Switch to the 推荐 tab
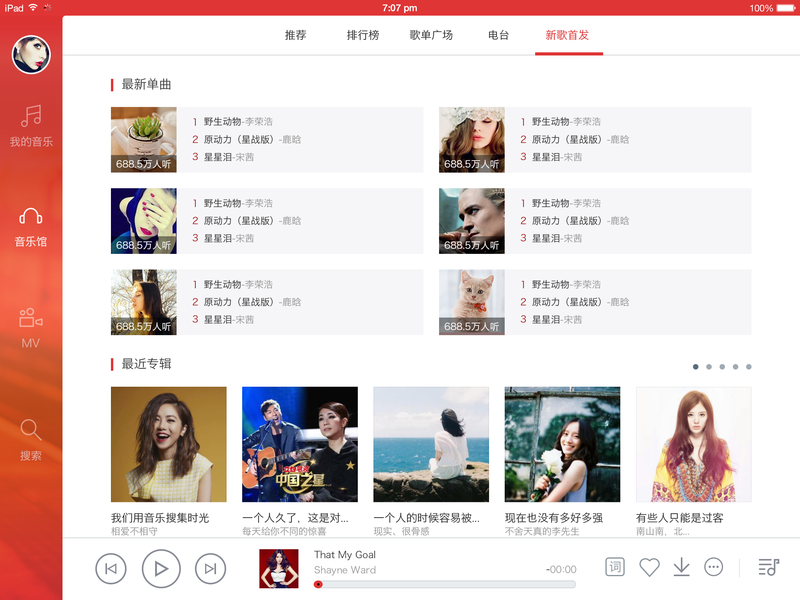This screenshot has height=600, width=800. tap(295, 35)
